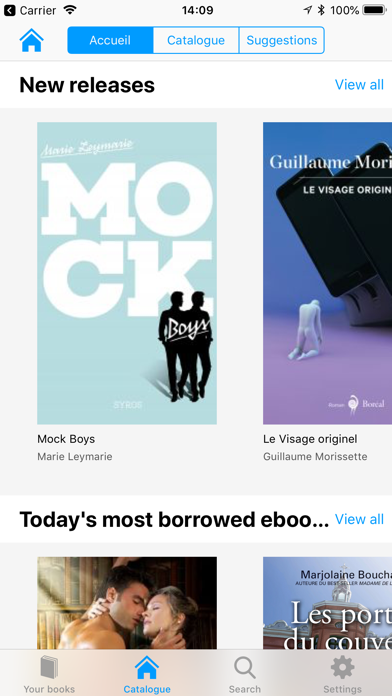Select the Accueil segment
The image size is (392, 696).
(x=110, y=40)
